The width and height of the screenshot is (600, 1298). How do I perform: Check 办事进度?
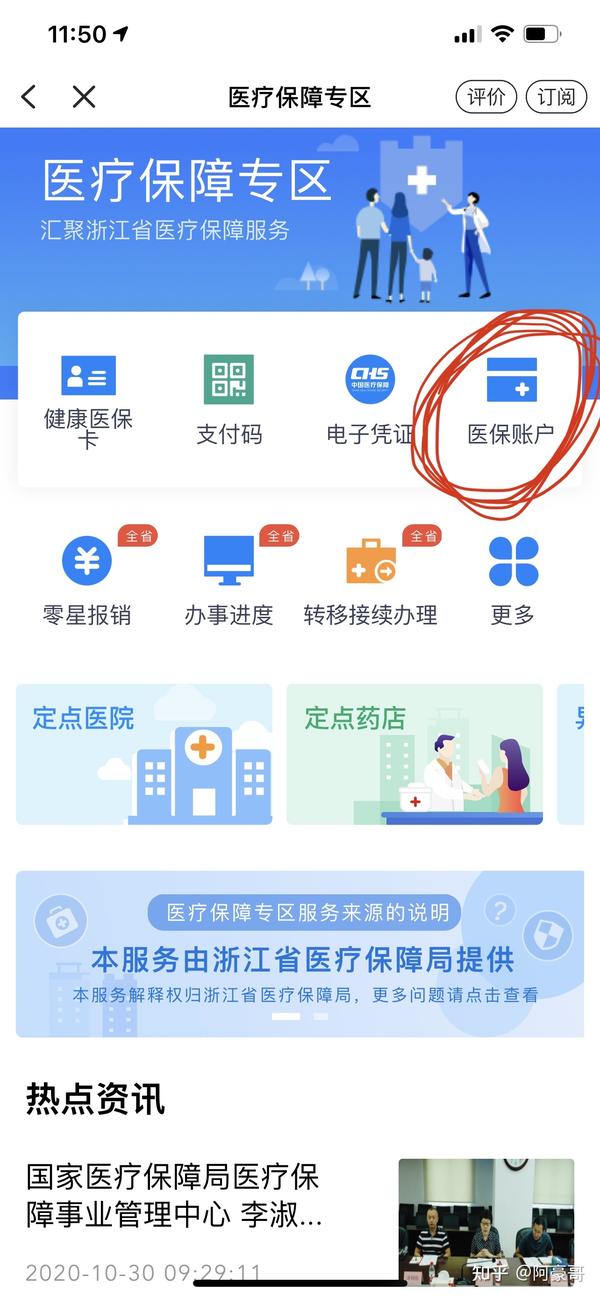pos(229,580)
